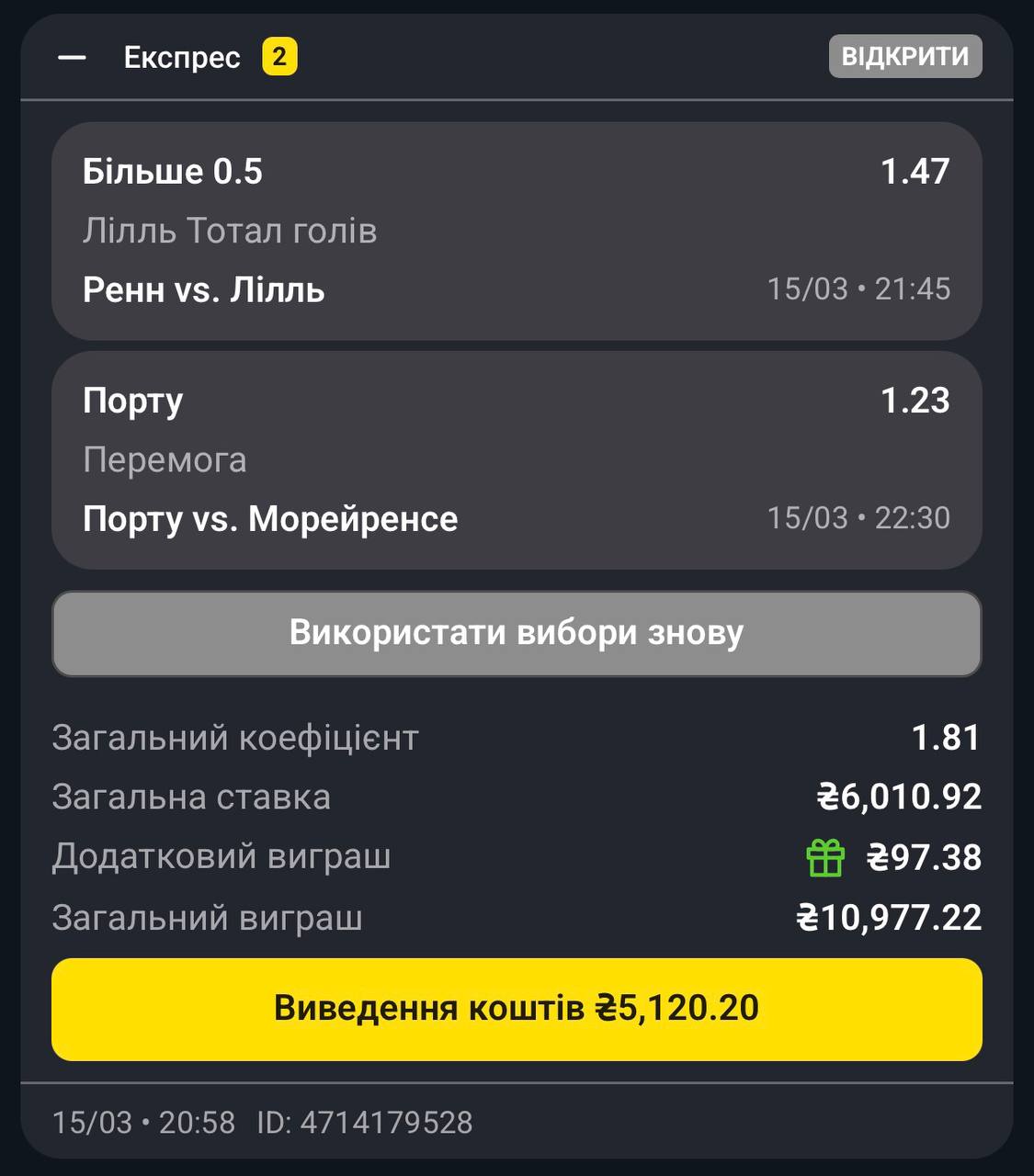Tap the ВІДКРИТИ status button
This screenshot has height=1176, width=1034.
click(904, 56)
